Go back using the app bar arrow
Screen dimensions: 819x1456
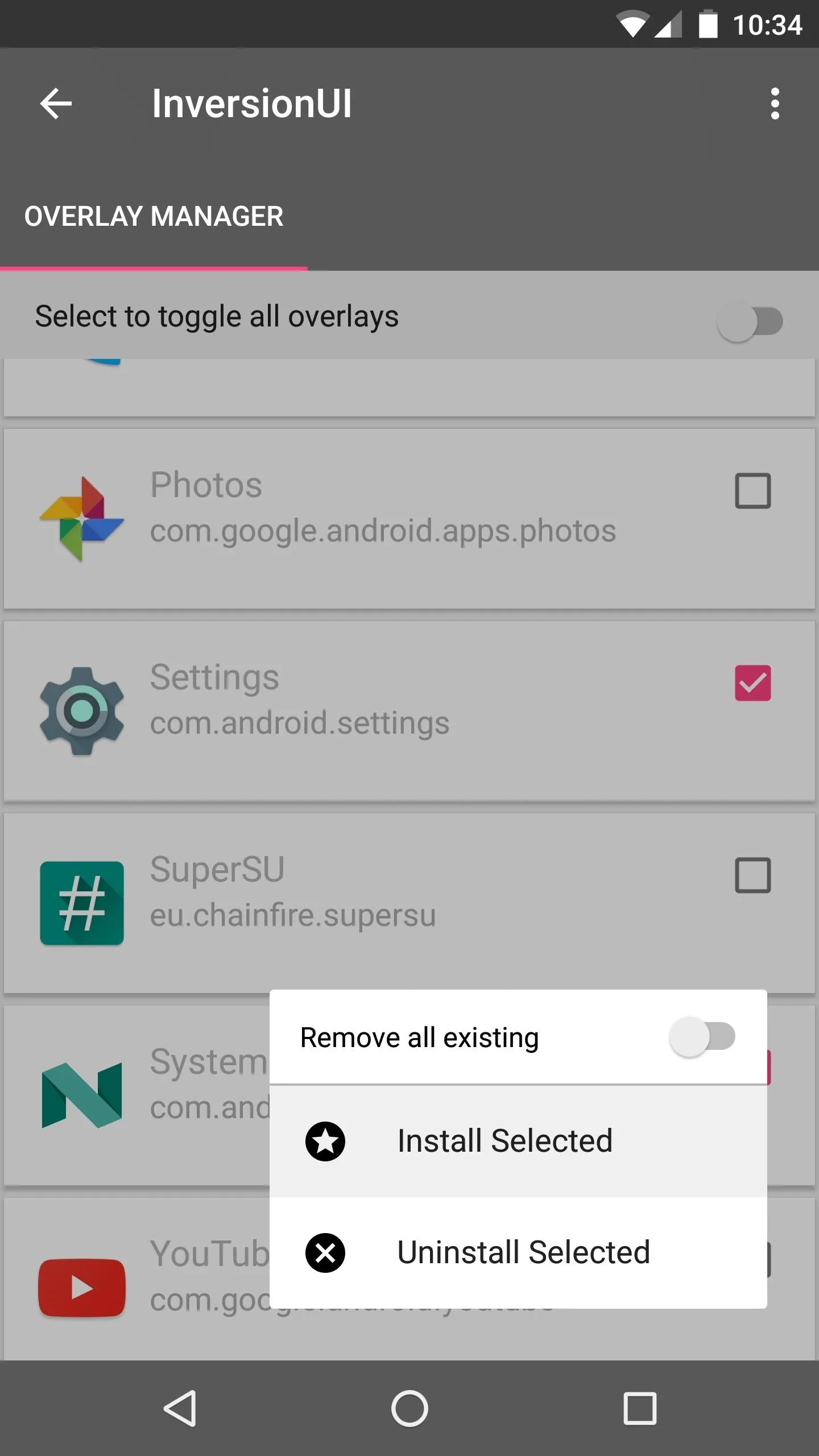[56, 104]
